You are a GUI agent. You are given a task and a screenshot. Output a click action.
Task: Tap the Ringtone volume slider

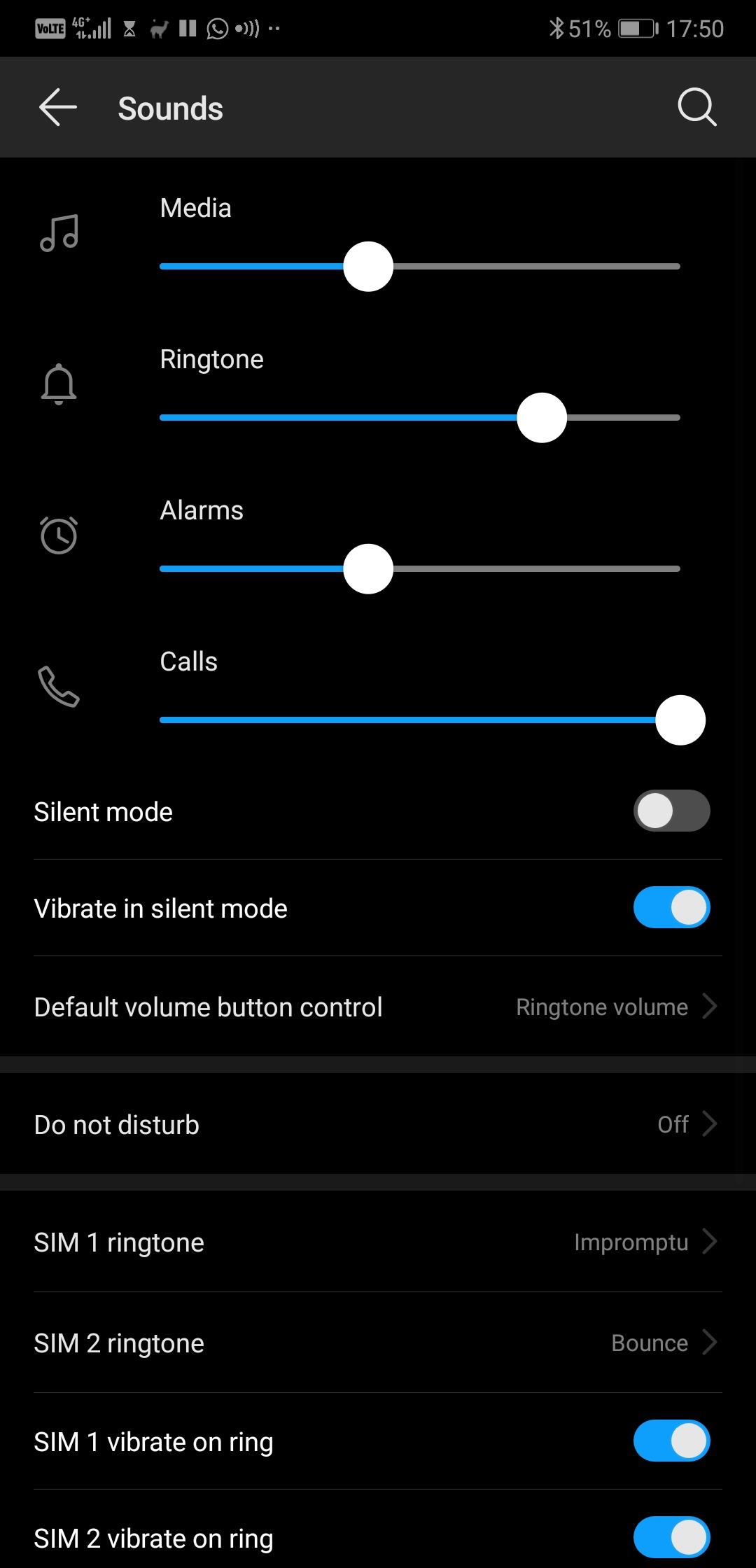[420, 418]
